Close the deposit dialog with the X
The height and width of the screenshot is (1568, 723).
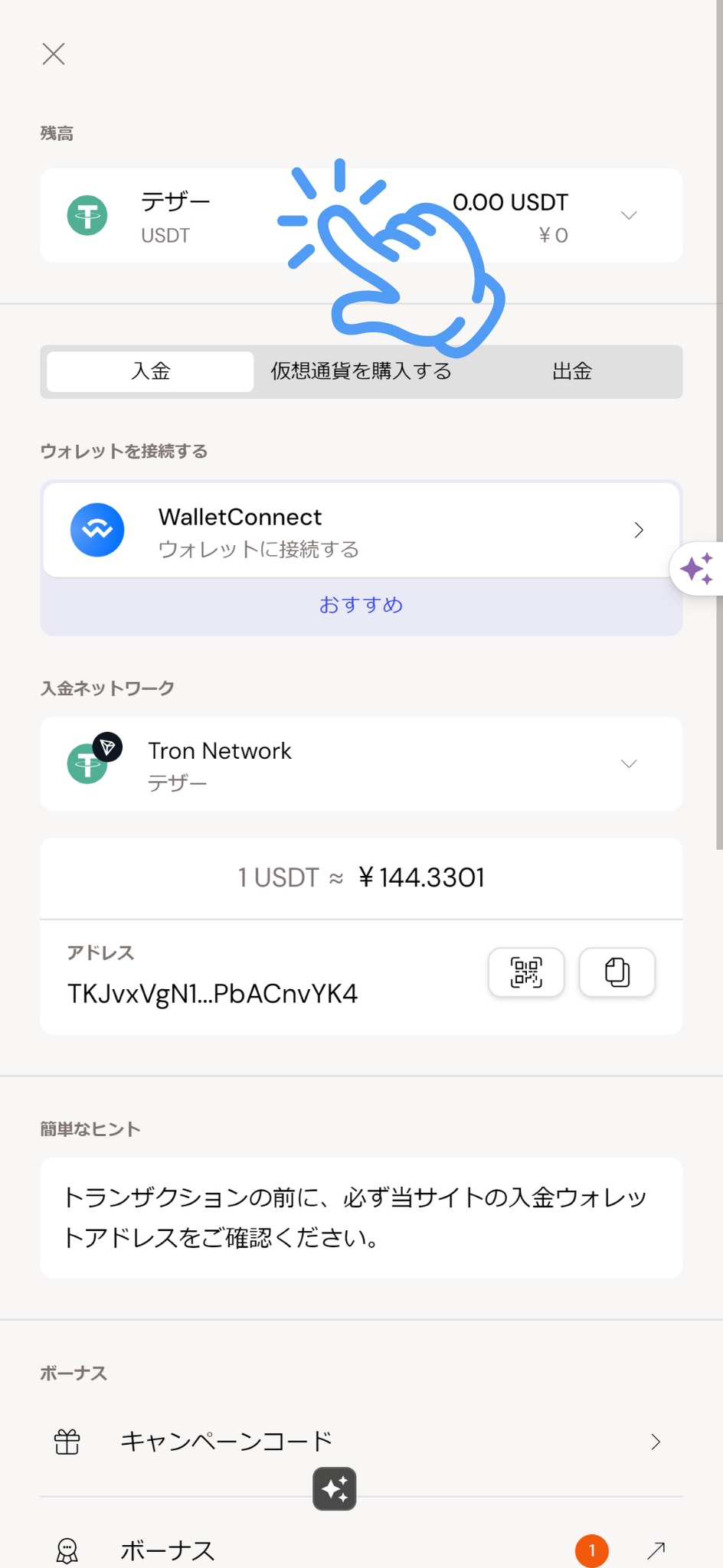53,54
